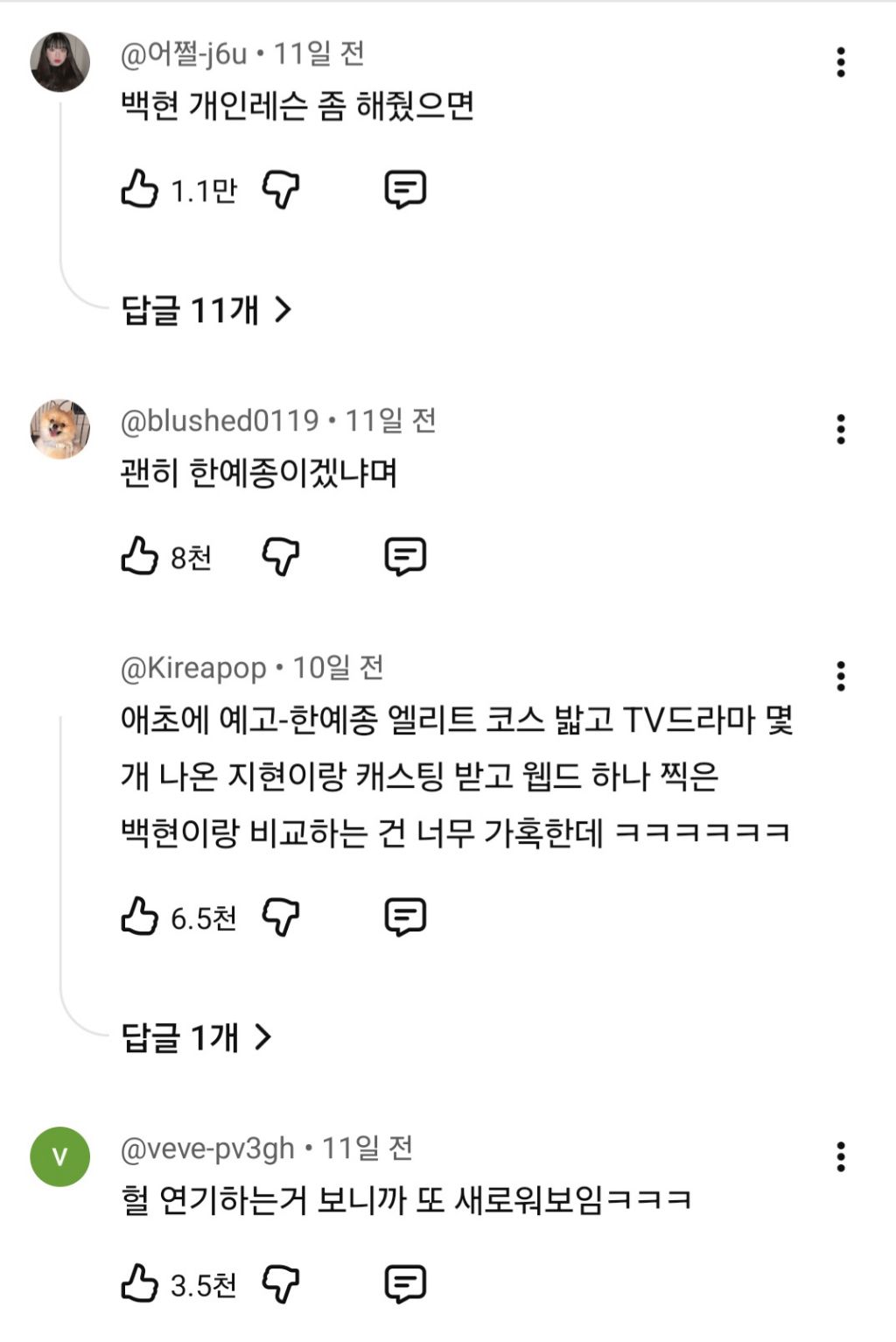Dislike the comment by @어쩔-j6u

[281, 189]
